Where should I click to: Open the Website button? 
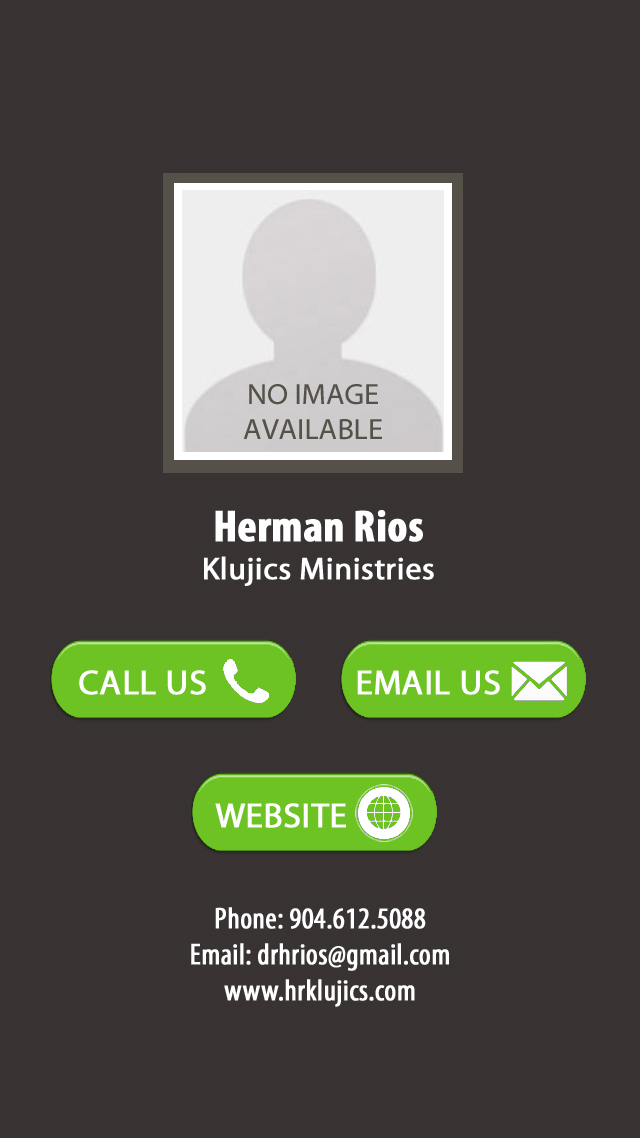pyautogui.click(x=314, y=813)
